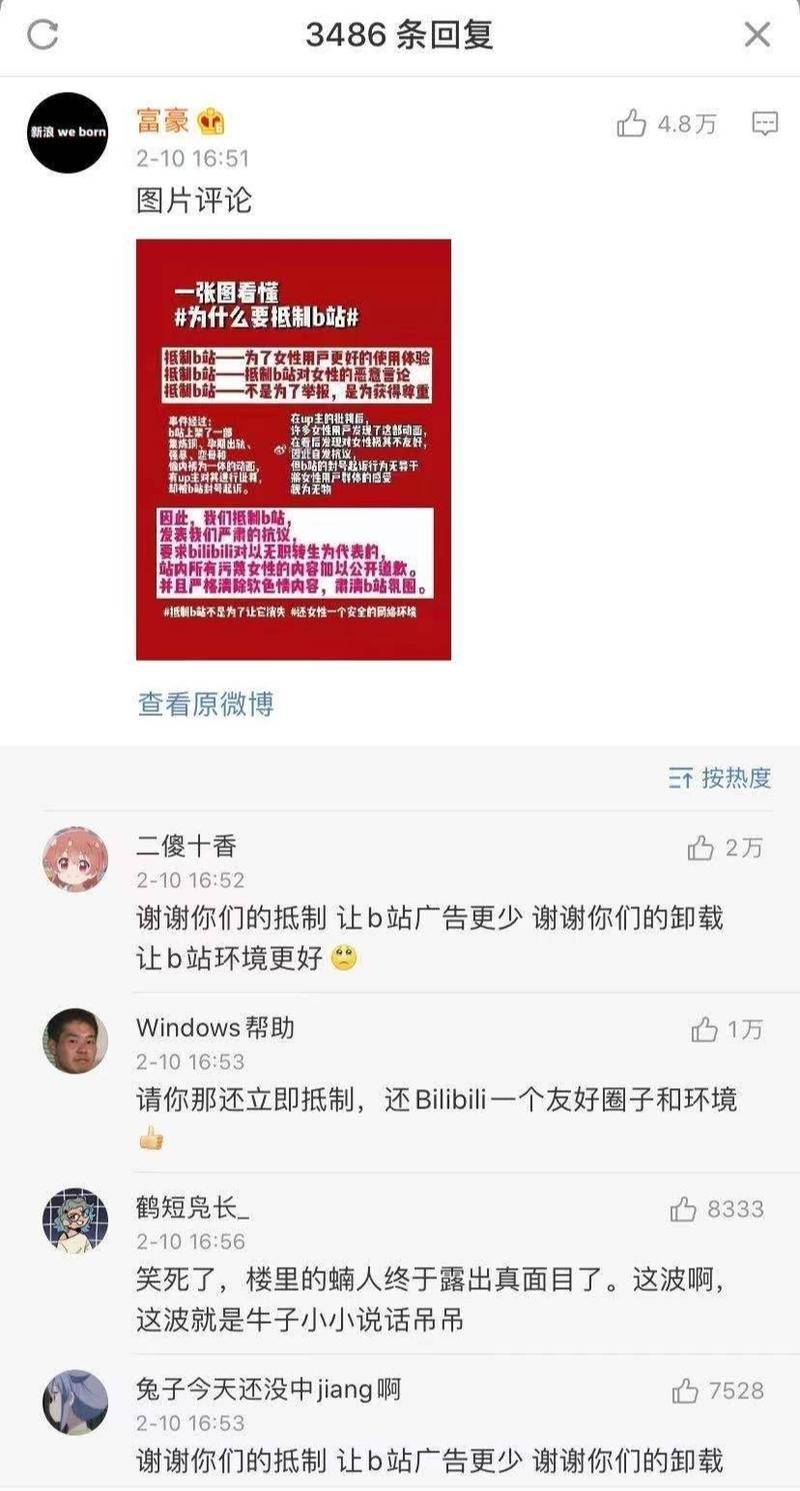The width and height of the screenshot is (800, 1491).
Task: Open 兔子今天还没中jiang啊's profile avatar
Action: (75, 1401)
